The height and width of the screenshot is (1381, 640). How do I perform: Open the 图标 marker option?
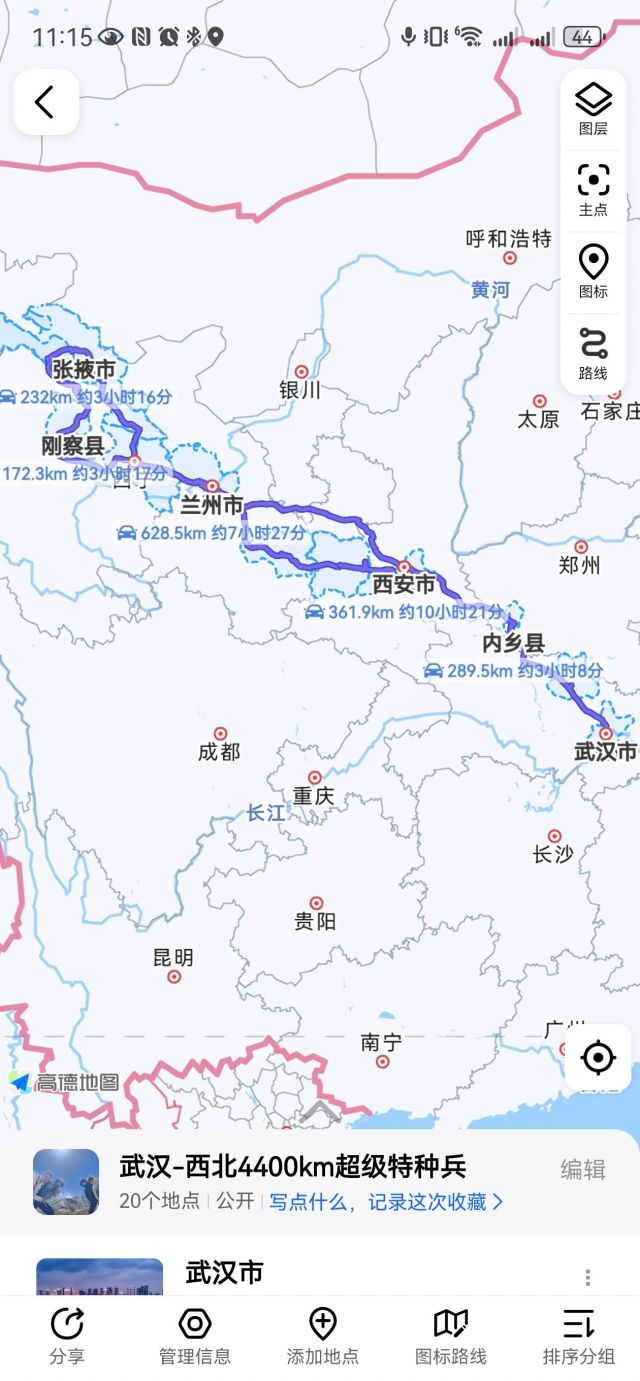(593, 271)
